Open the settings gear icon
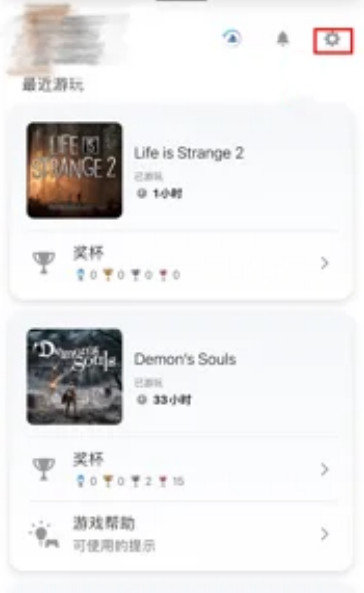The width and height of the screenshot is (364, 593). click(332, 39)
